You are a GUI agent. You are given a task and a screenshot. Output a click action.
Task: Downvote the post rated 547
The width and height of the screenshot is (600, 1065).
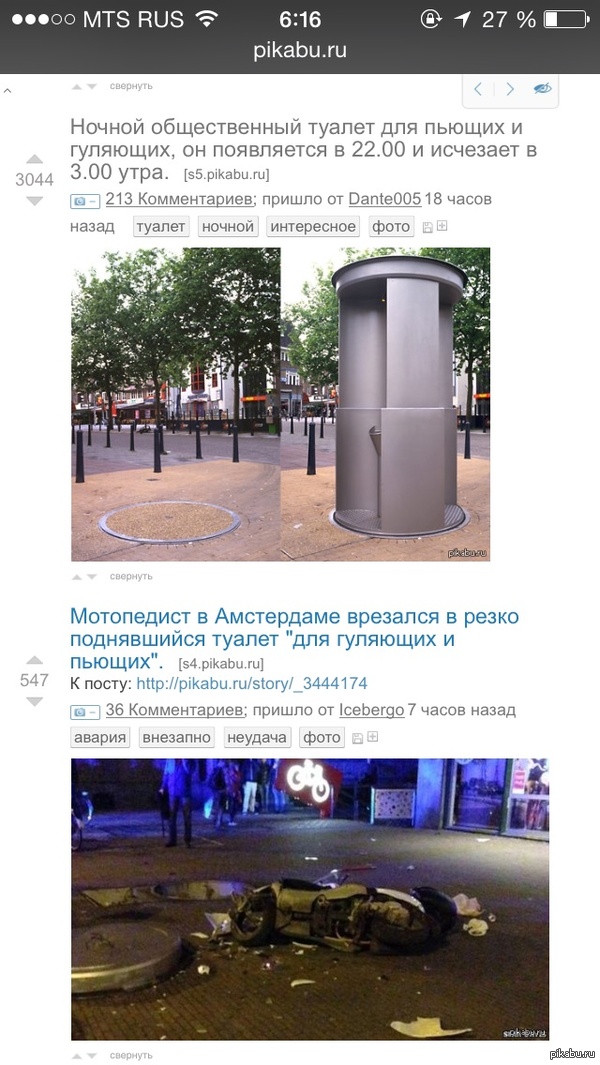[x=34, y=701]
